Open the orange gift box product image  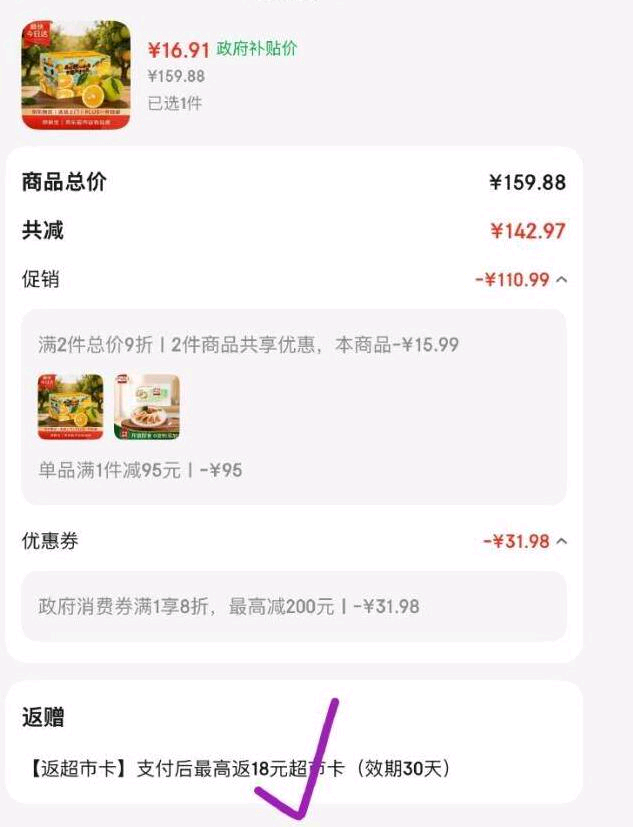coord(76,75)
